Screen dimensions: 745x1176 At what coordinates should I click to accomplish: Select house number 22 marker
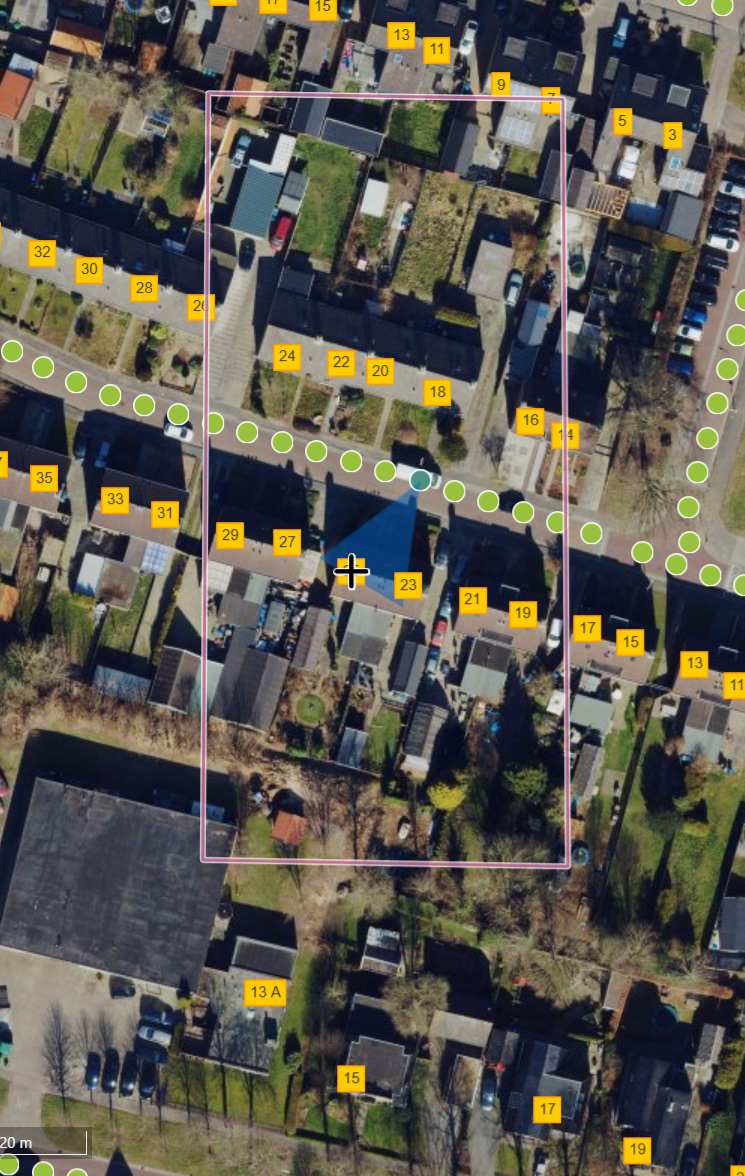click(342, 362)
